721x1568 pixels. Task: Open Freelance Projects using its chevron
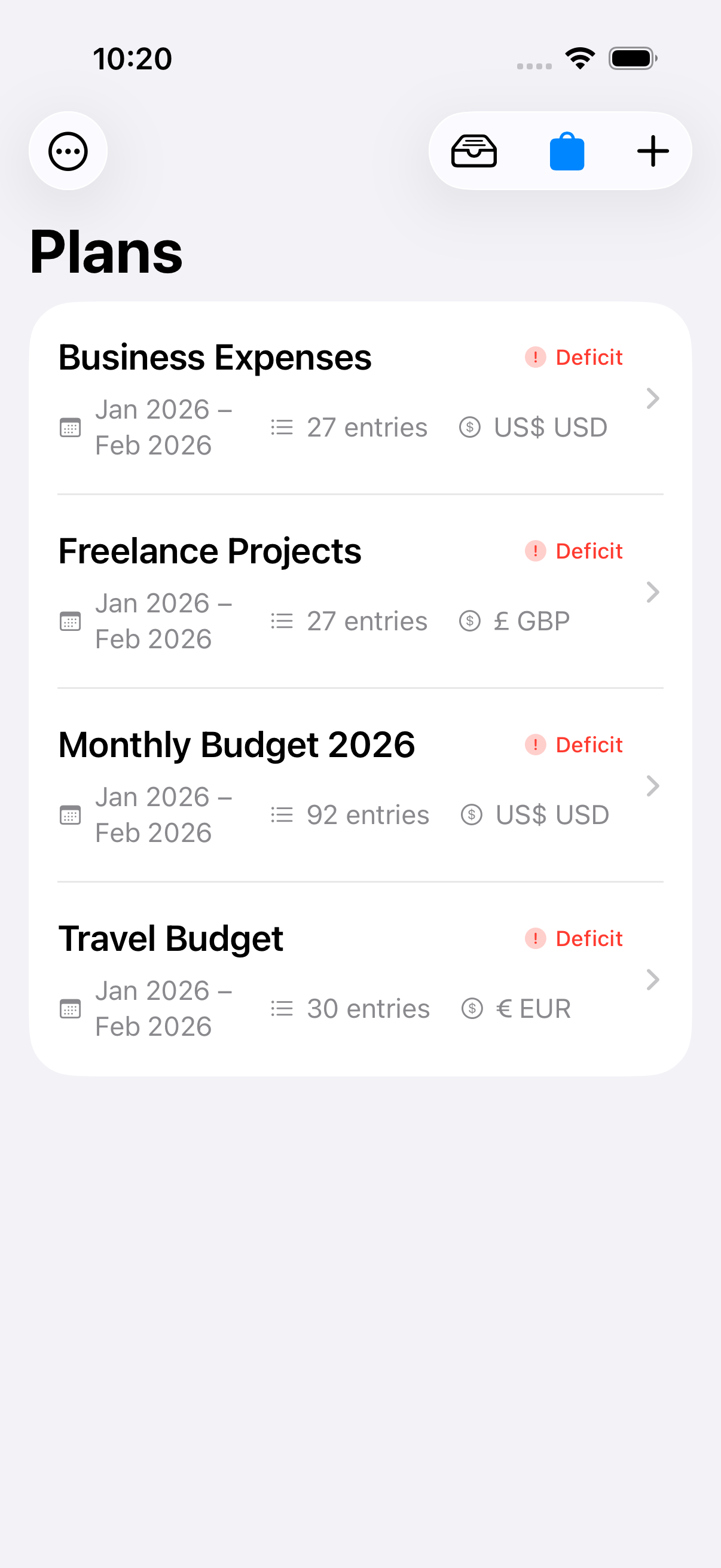(653, 592)
